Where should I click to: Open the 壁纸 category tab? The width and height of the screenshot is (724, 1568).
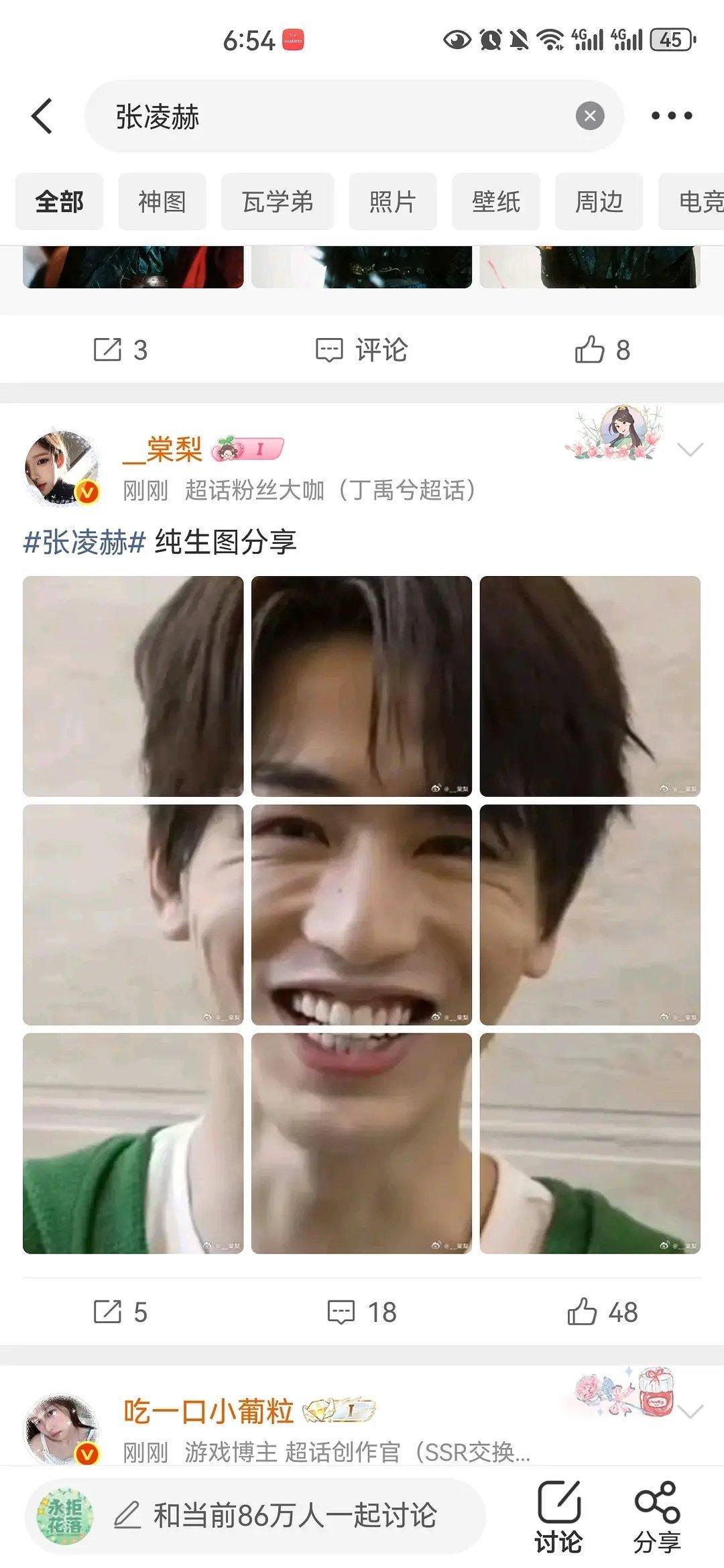495,201
